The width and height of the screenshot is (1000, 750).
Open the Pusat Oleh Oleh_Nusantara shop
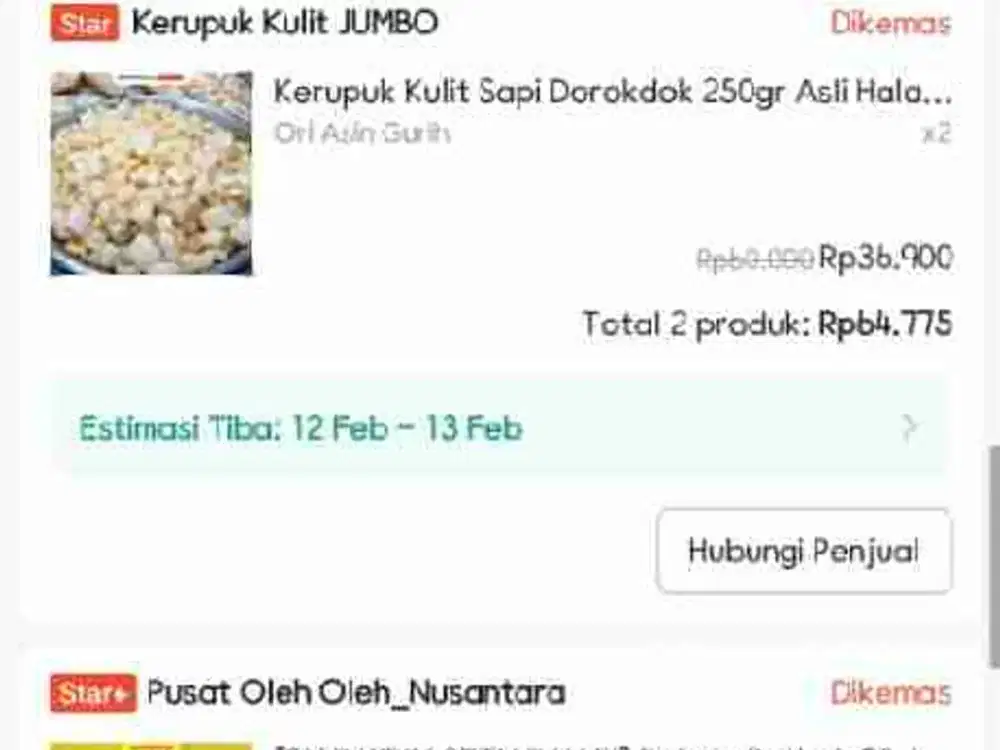355,692
